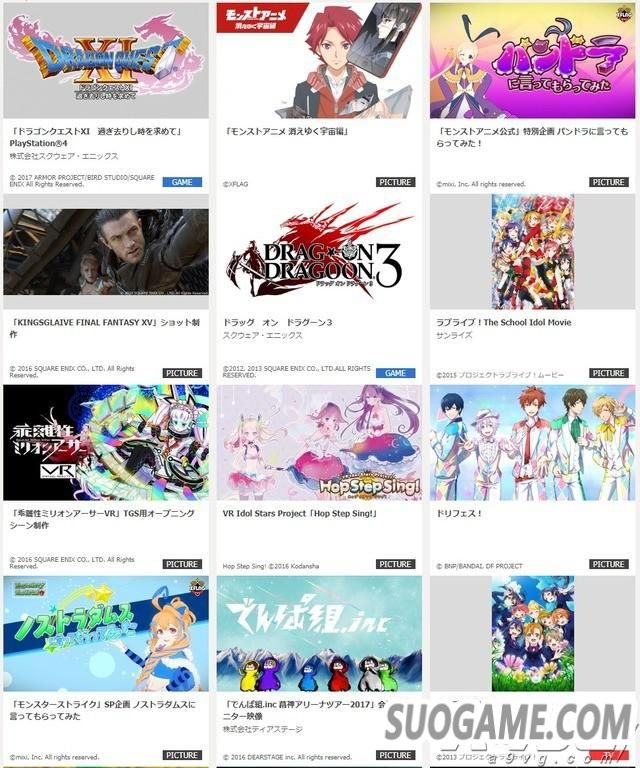Open the ドリフェス! card
Image resolution: width=640 pixels, height=768 pixels.
[532, 443]
